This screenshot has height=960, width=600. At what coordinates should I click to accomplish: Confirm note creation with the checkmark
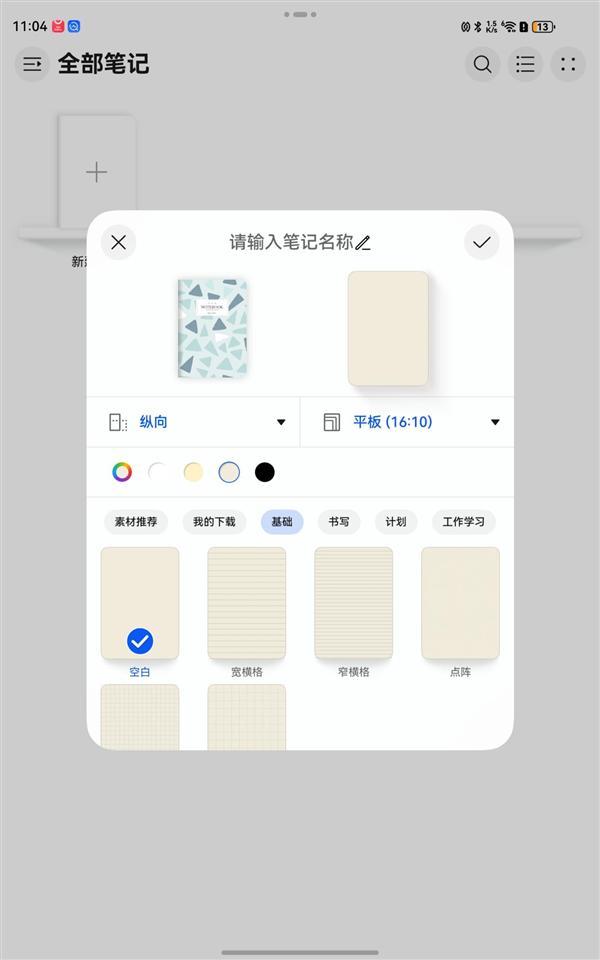click(481, 242)
